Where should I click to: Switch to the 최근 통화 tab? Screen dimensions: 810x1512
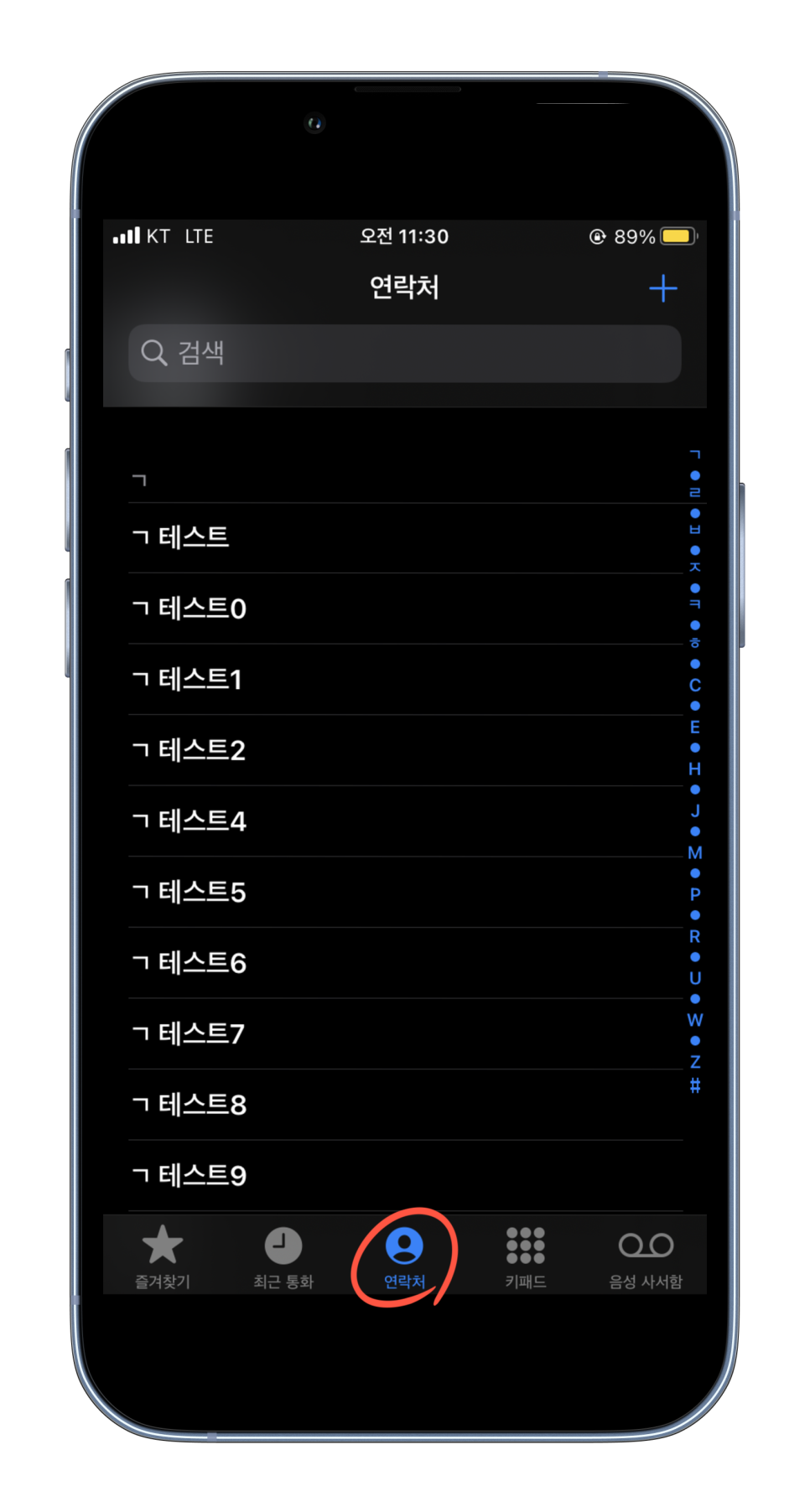283,1256
